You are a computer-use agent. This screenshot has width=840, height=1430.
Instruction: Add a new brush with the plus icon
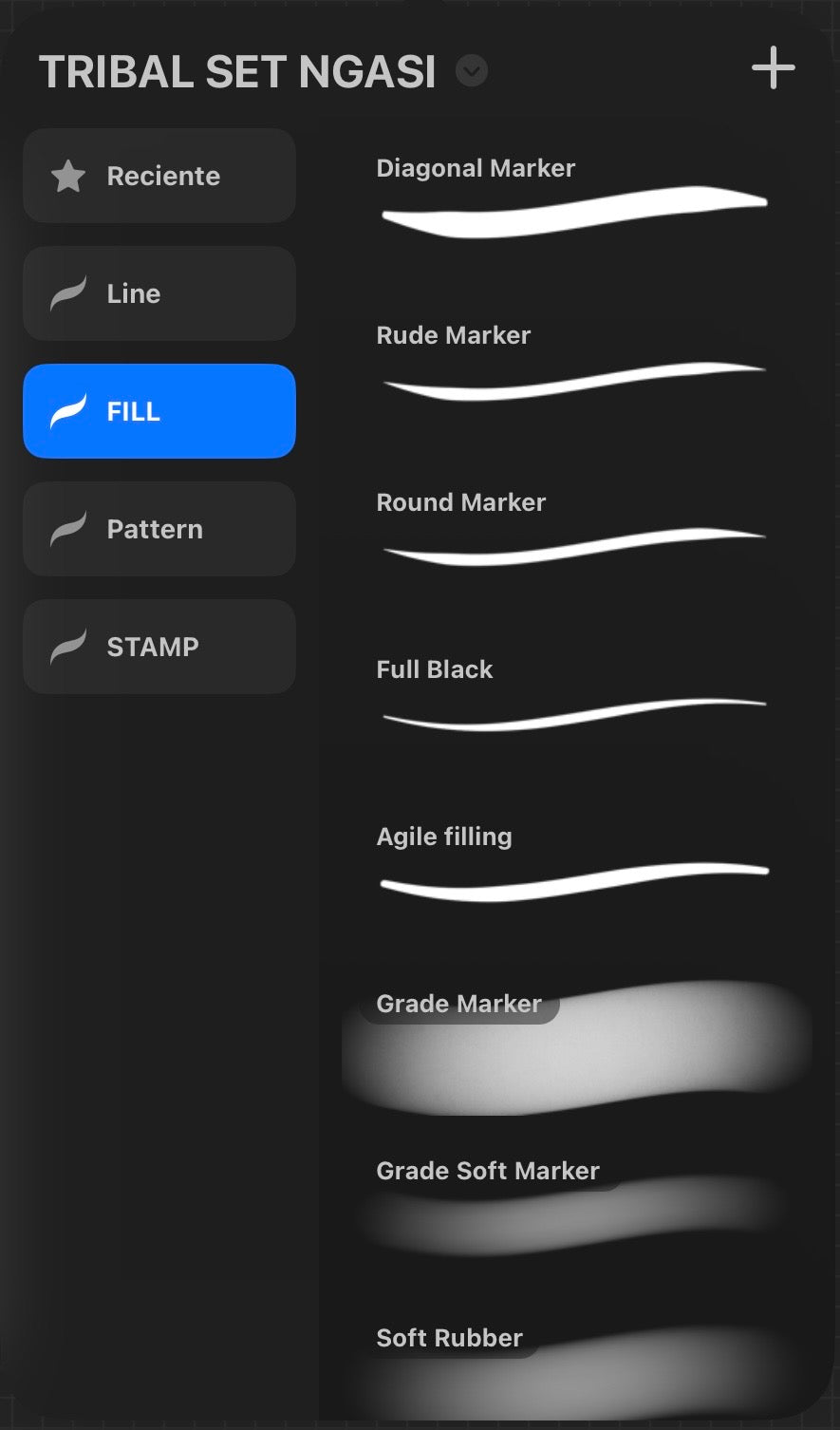click(x=773, y=68)
